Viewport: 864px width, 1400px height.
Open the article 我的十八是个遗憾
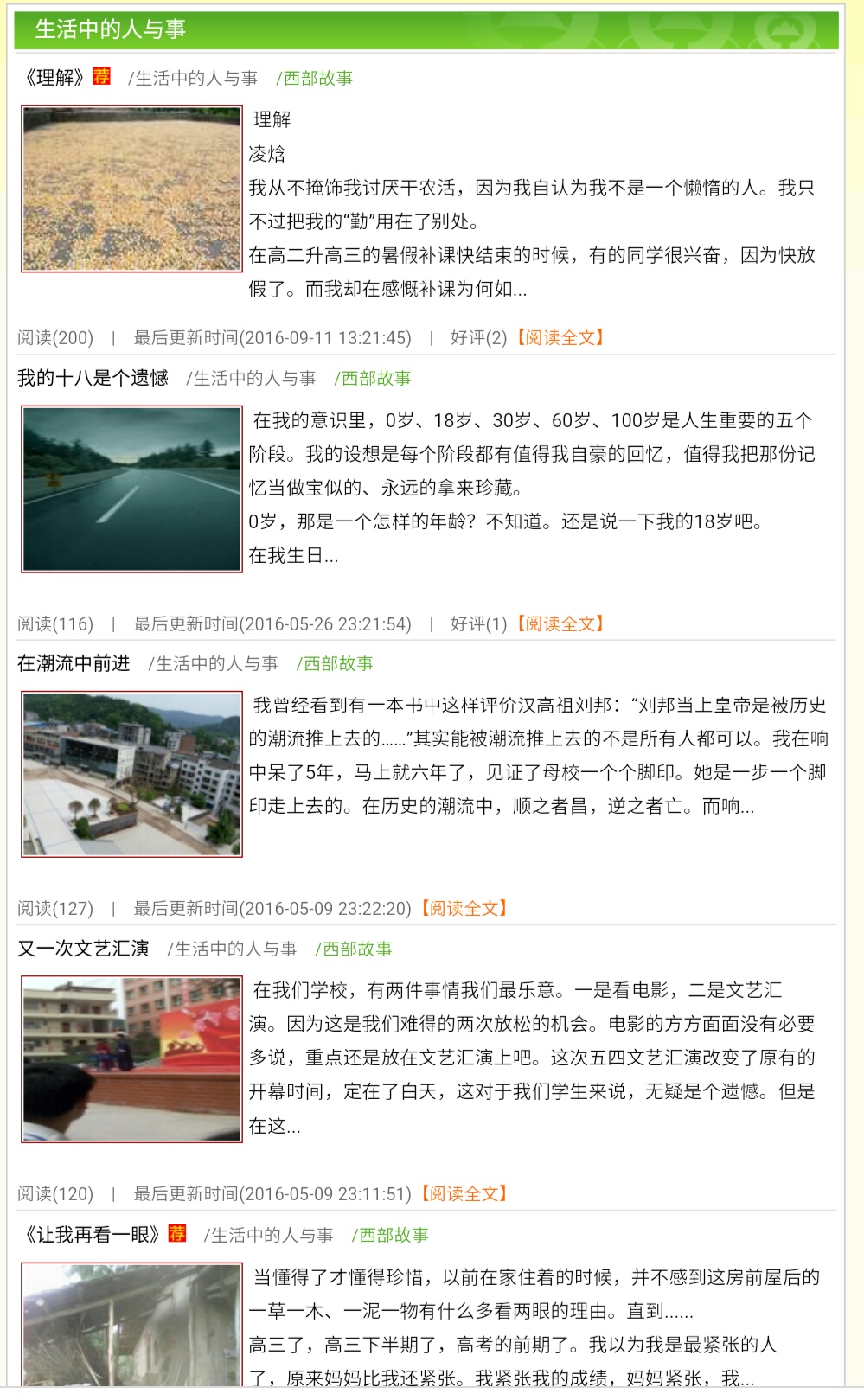(x=93, y=378)
